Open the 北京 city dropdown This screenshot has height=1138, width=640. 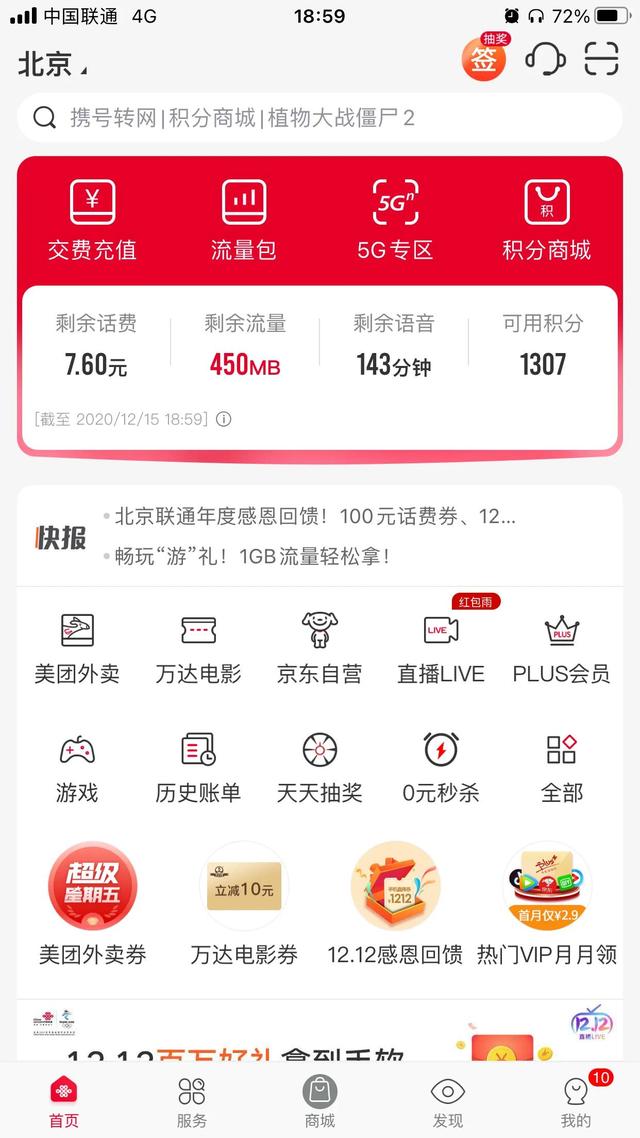52,65
